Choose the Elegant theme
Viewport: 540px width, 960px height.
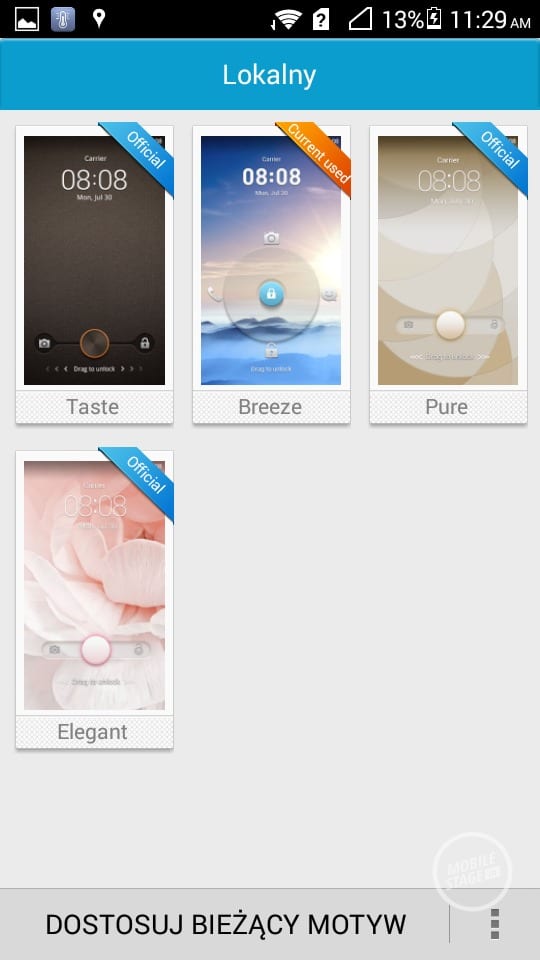click(94, 599)
